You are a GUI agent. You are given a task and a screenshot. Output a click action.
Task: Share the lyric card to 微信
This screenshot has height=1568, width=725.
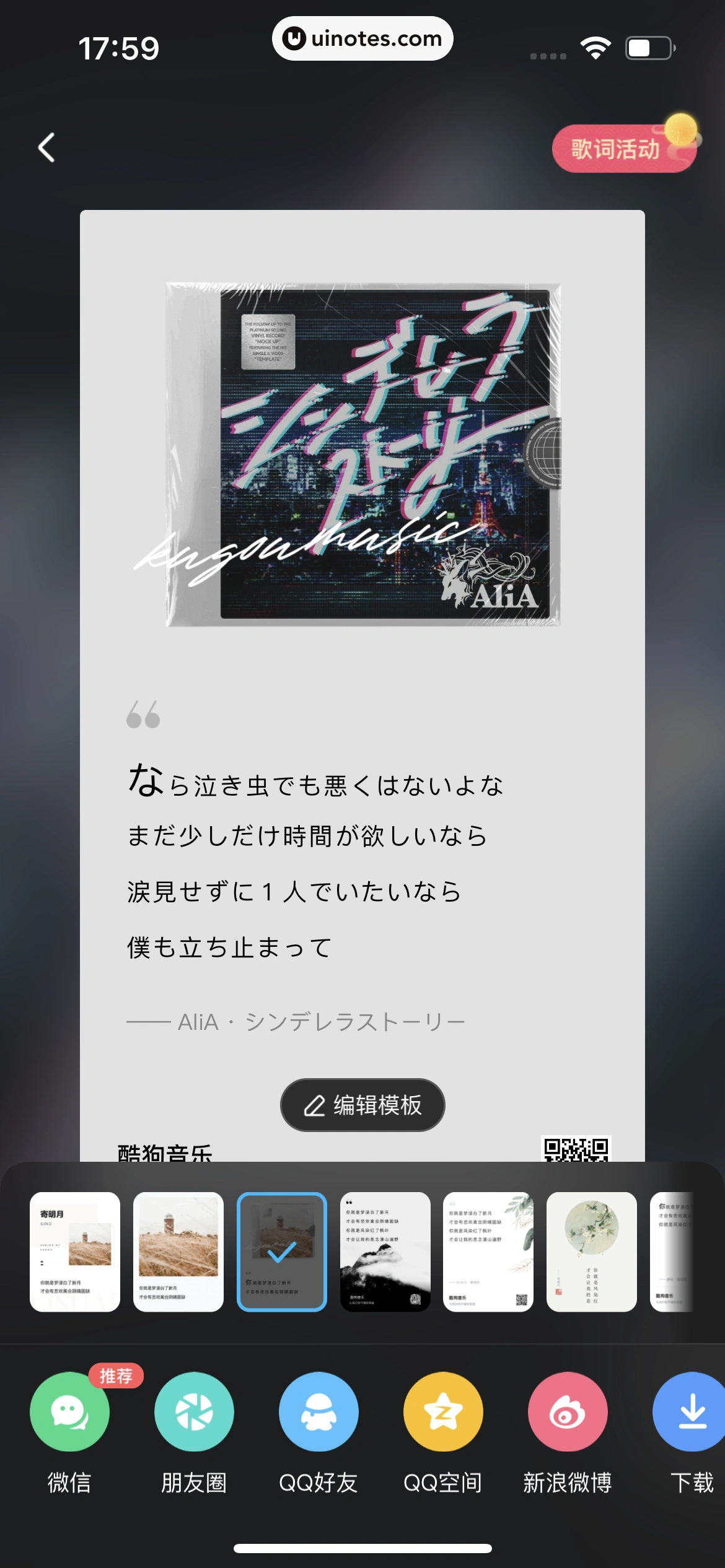(69, 1412)
